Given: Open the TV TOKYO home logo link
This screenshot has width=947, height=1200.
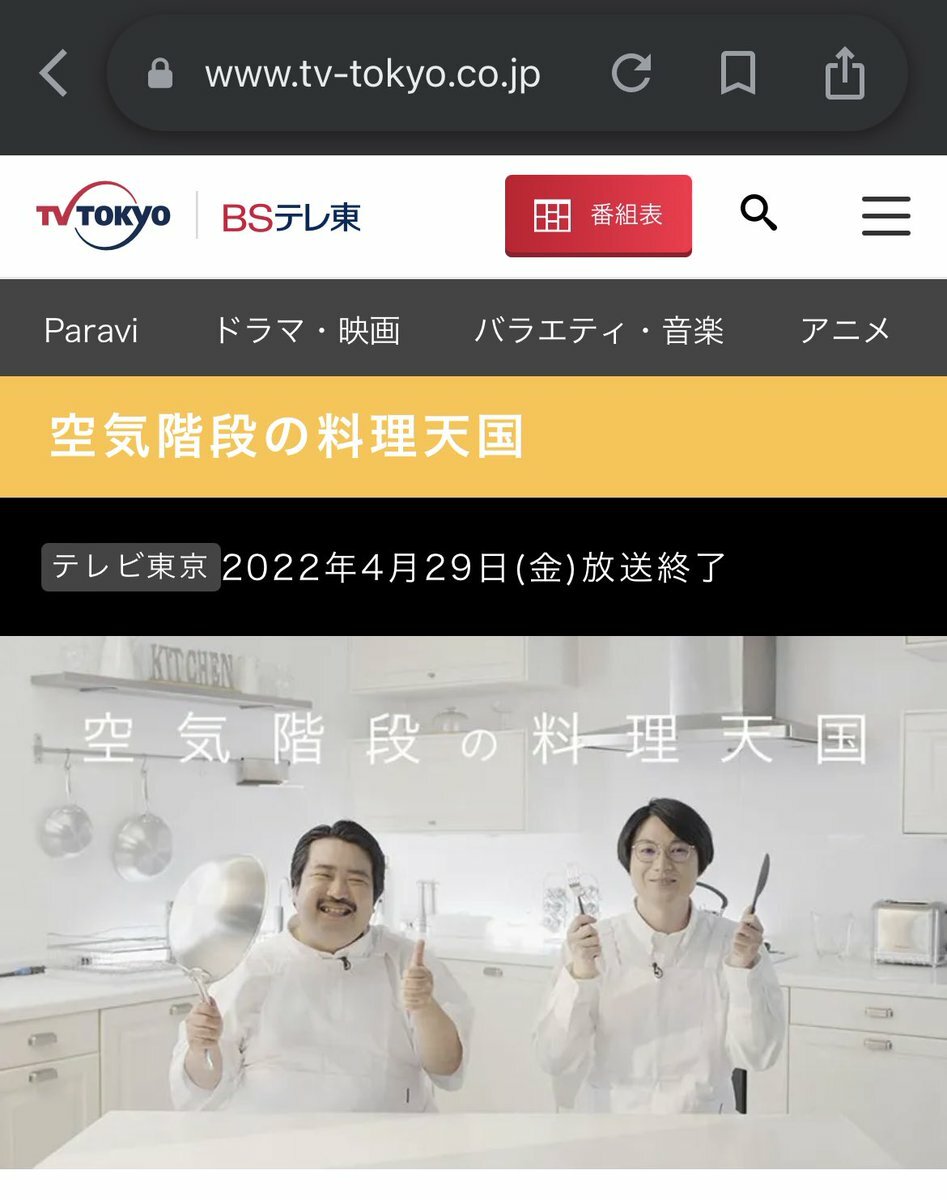Looking at the screenshot, I should tap(104, 216).
